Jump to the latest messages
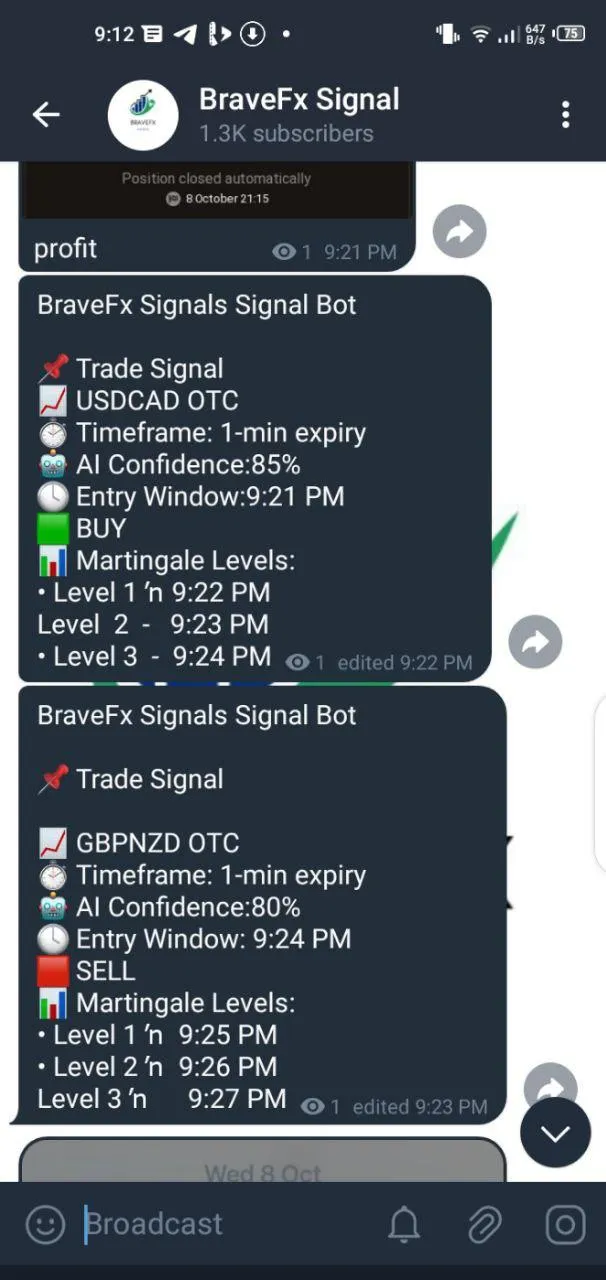 (555, 1133)
